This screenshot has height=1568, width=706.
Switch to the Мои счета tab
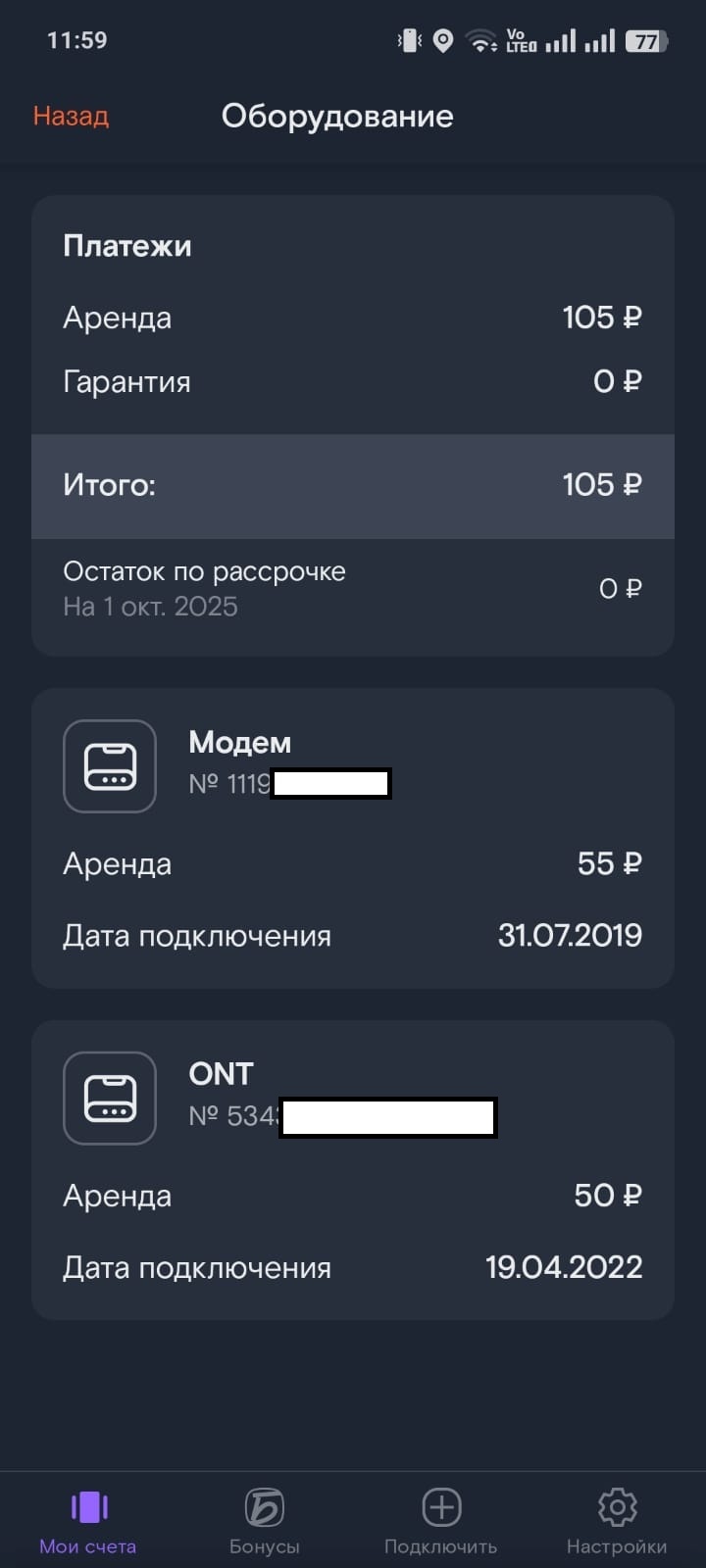(x=88, y=1520)
